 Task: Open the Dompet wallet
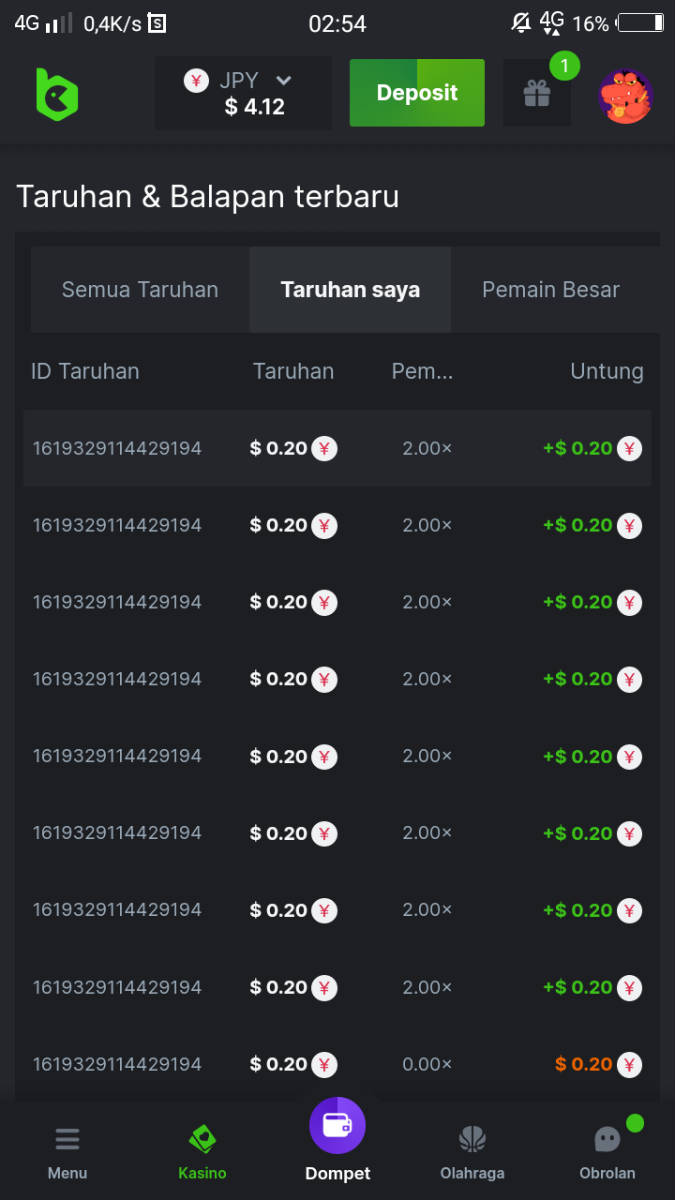[x=337, y=1140]
